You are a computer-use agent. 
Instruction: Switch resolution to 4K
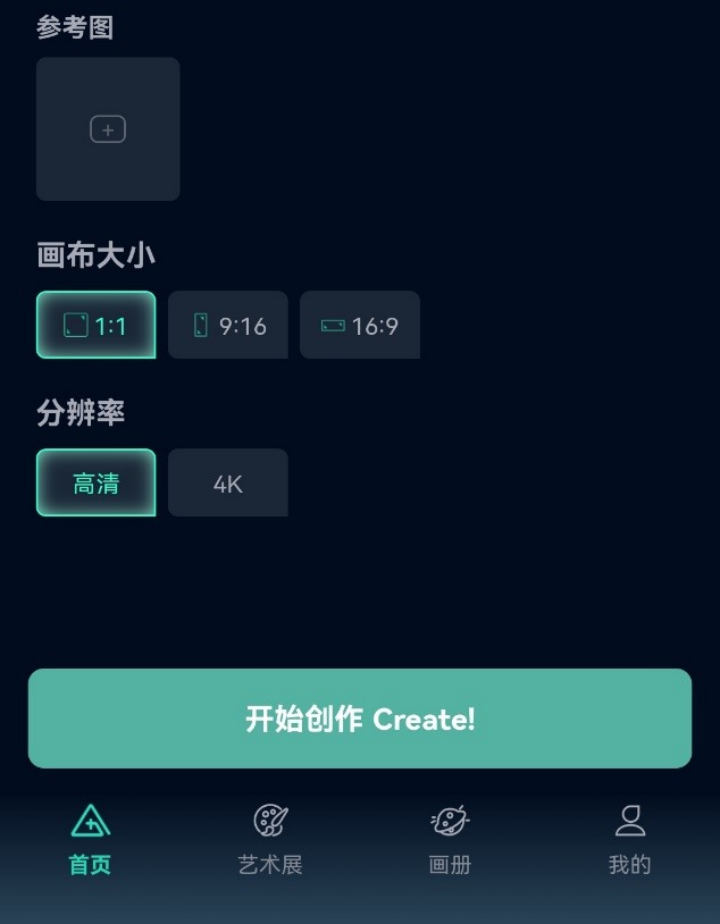[228, 483]
